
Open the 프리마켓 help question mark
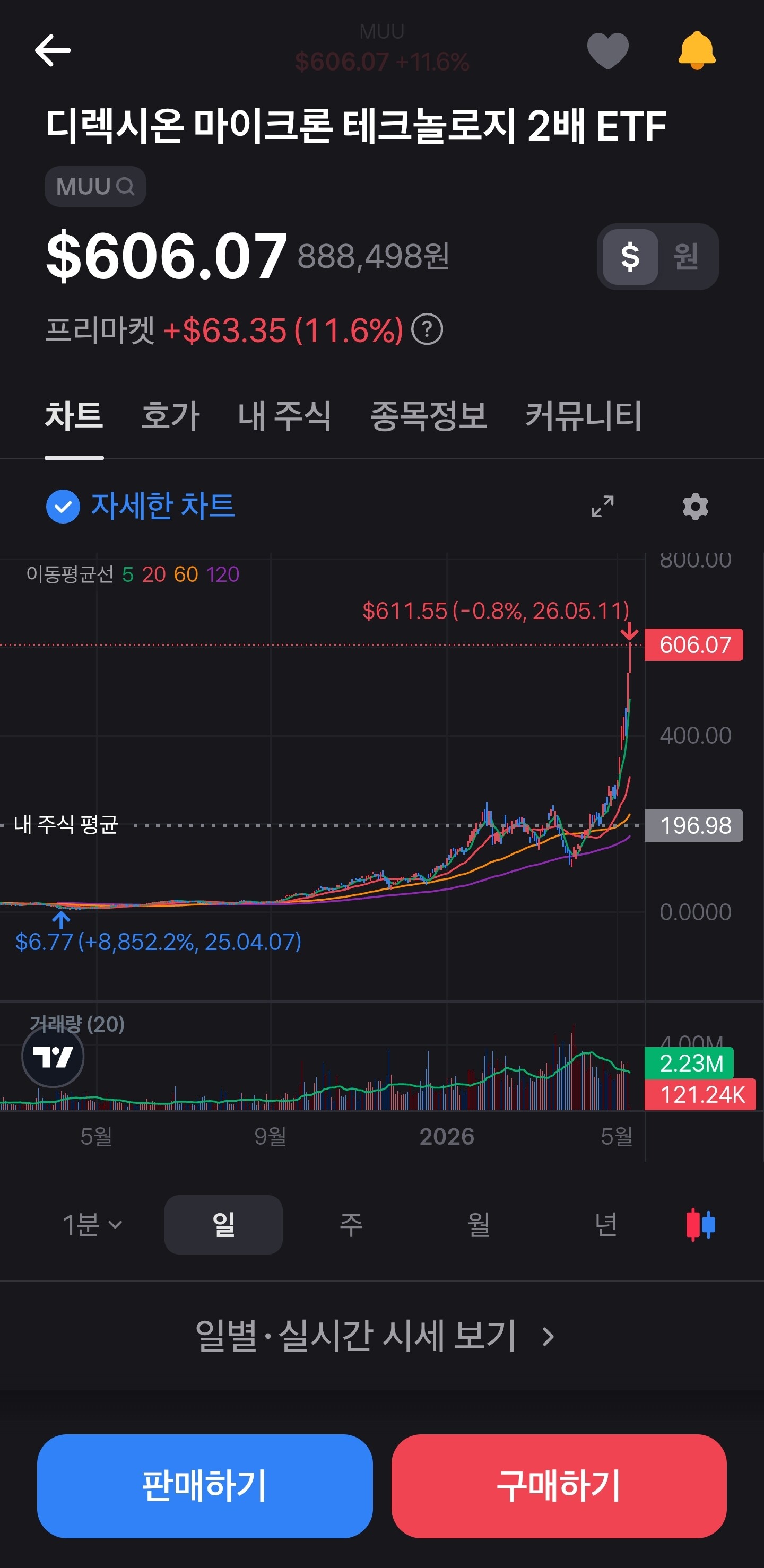(x=427, y=329)
